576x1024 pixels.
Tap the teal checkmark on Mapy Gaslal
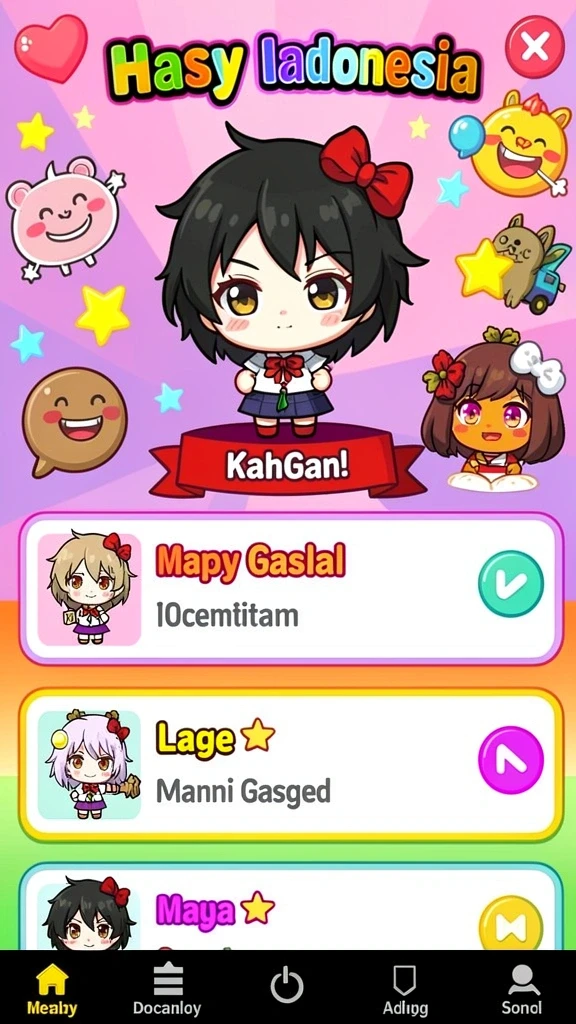coord(510,584)
